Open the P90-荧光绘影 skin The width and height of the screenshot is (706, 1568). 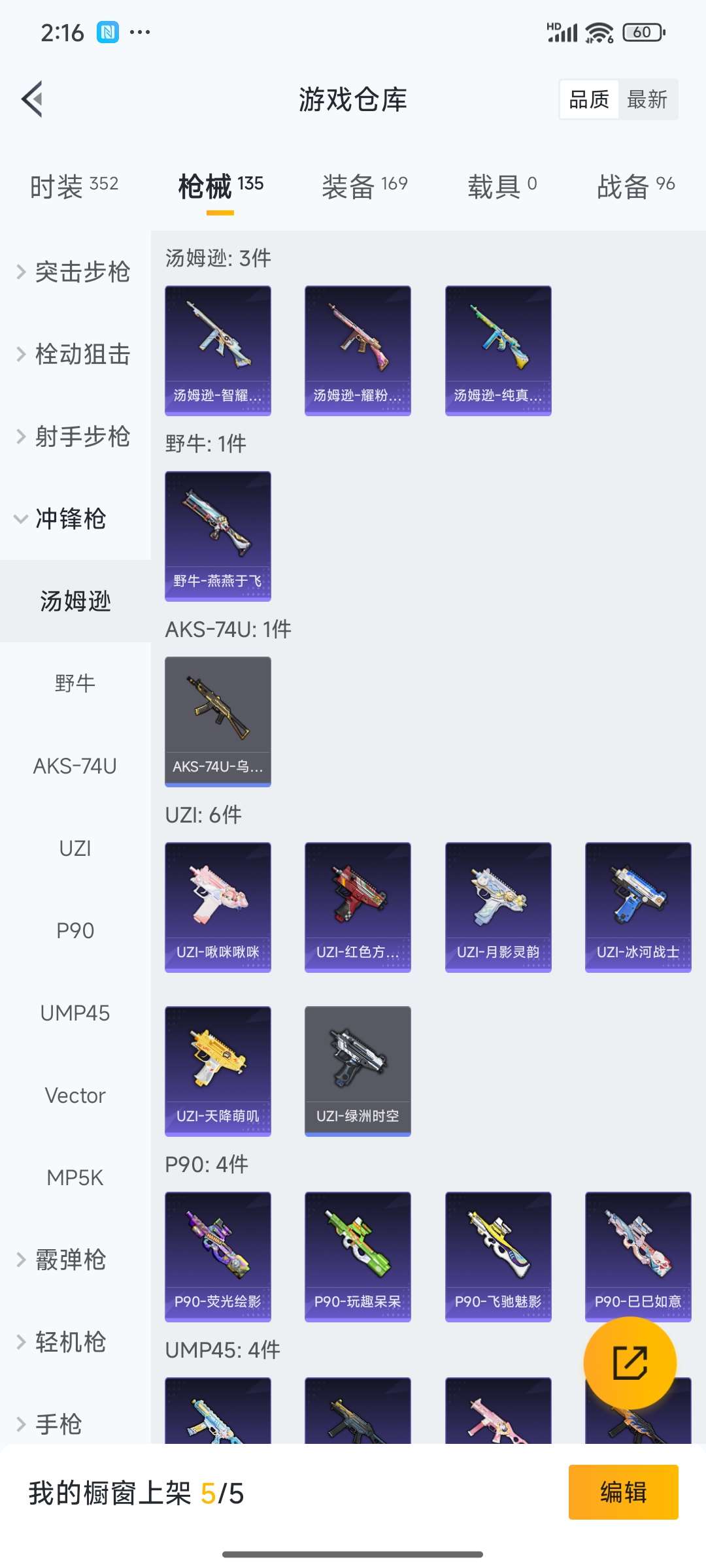[218, 1256]
